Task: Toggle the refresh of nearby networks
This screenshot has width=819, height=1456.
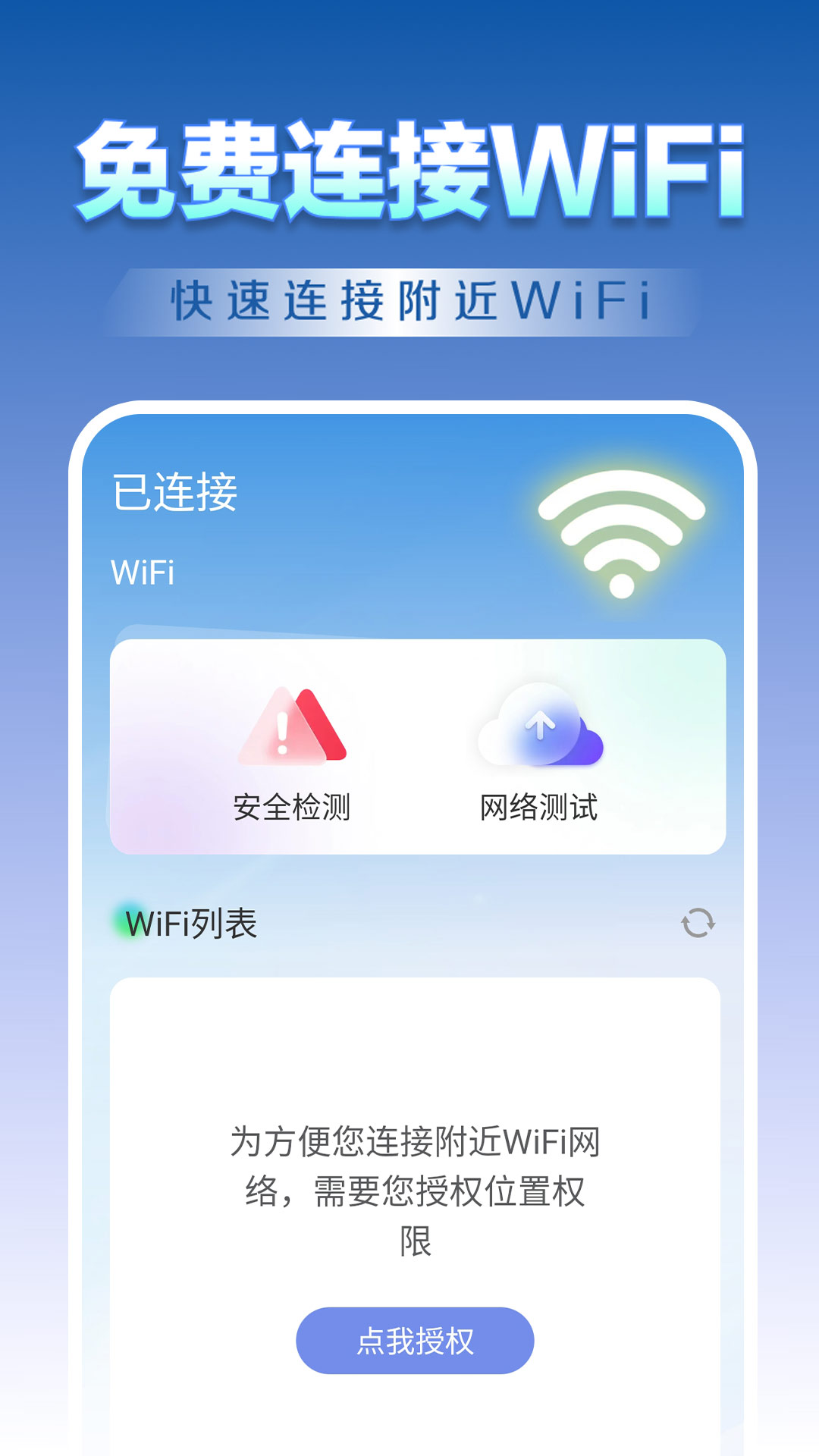Action: pos(698,921)
